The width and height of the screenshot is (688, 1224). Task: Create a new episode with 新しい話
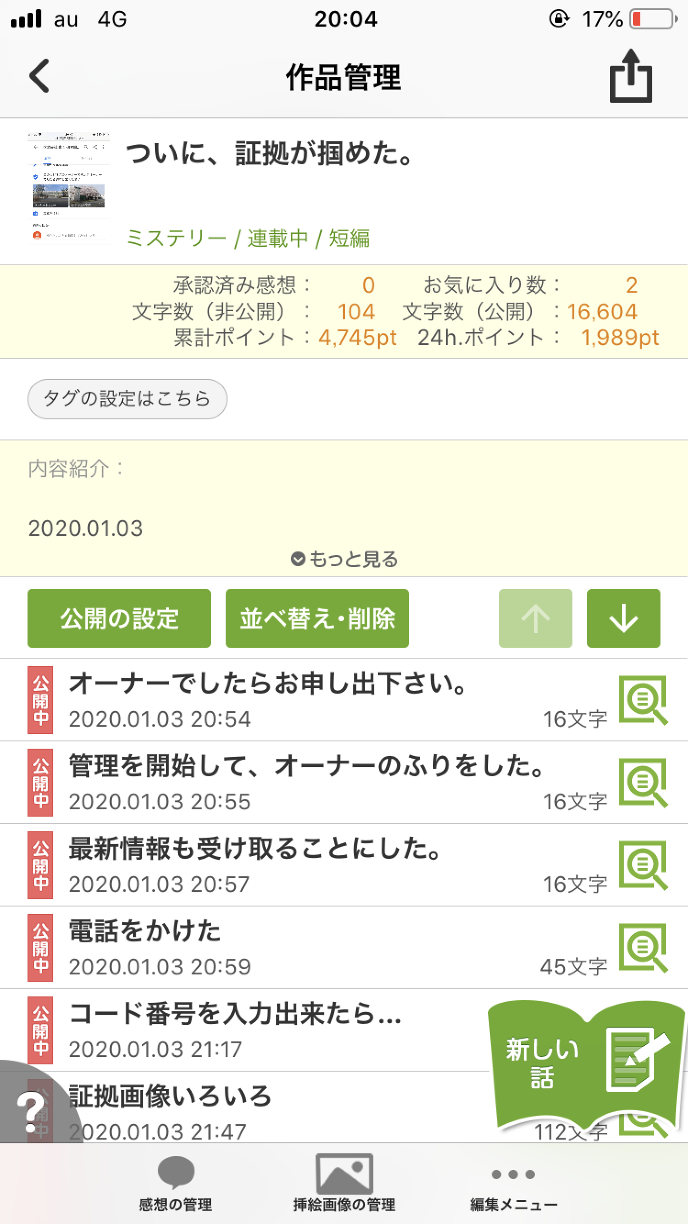(x=583, y=1063)
